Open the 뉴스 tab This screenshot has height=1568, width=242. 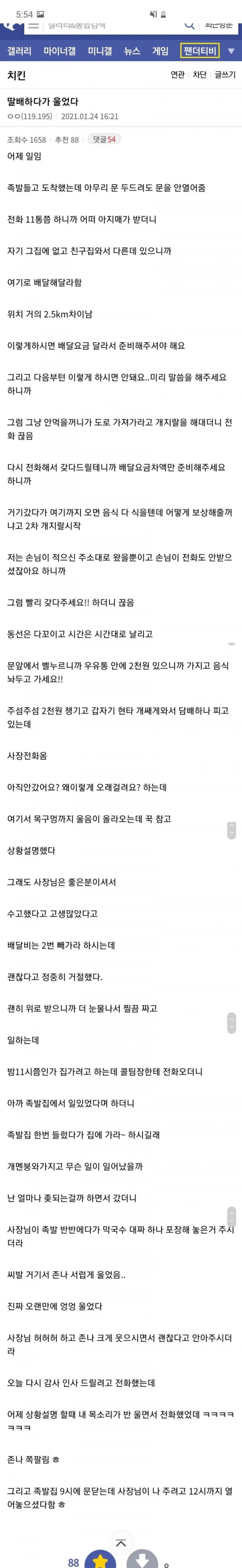(x=132, y=51)
